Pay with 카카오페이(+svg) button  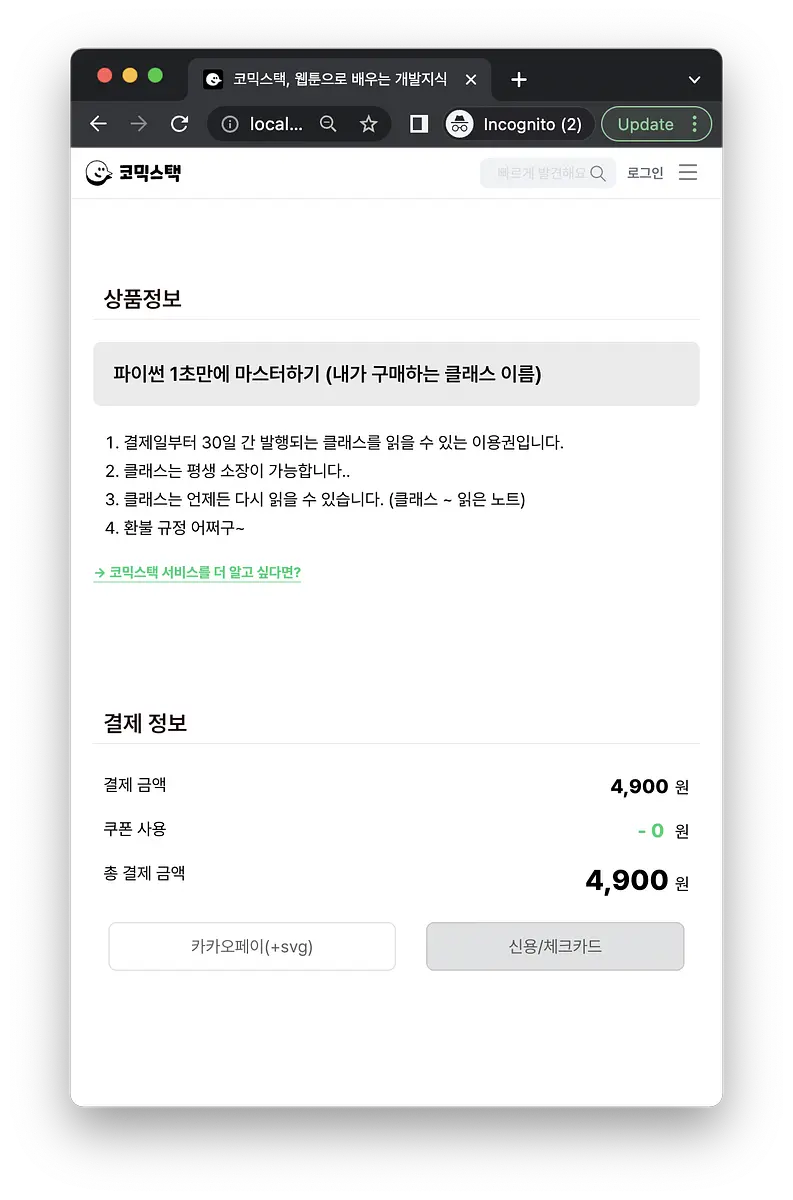(x=252, y=946)
